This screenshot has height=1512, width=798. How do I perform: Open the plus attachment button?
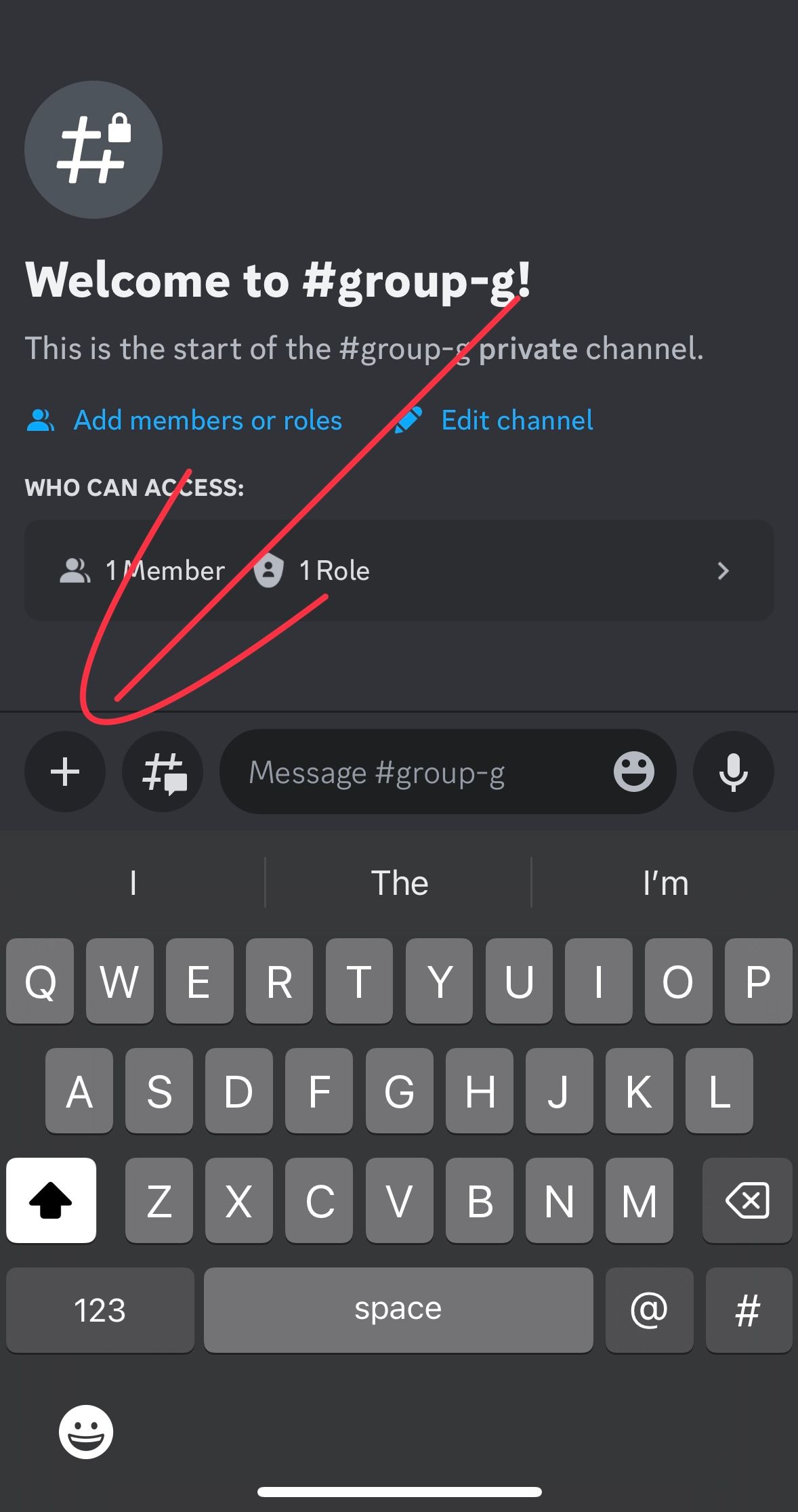pos(65,772)
